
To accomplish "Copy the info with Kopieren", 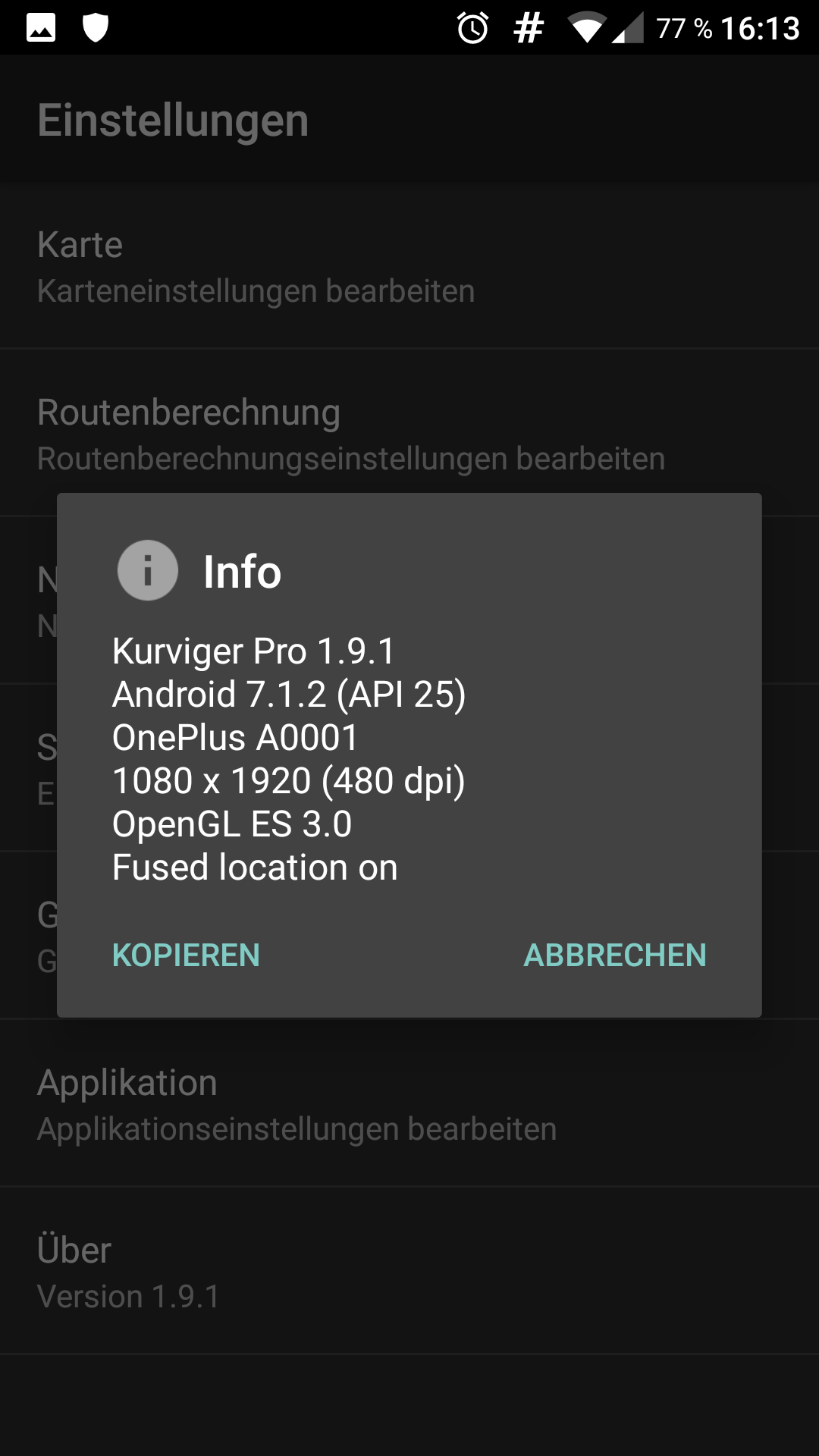I will [186, 955].
